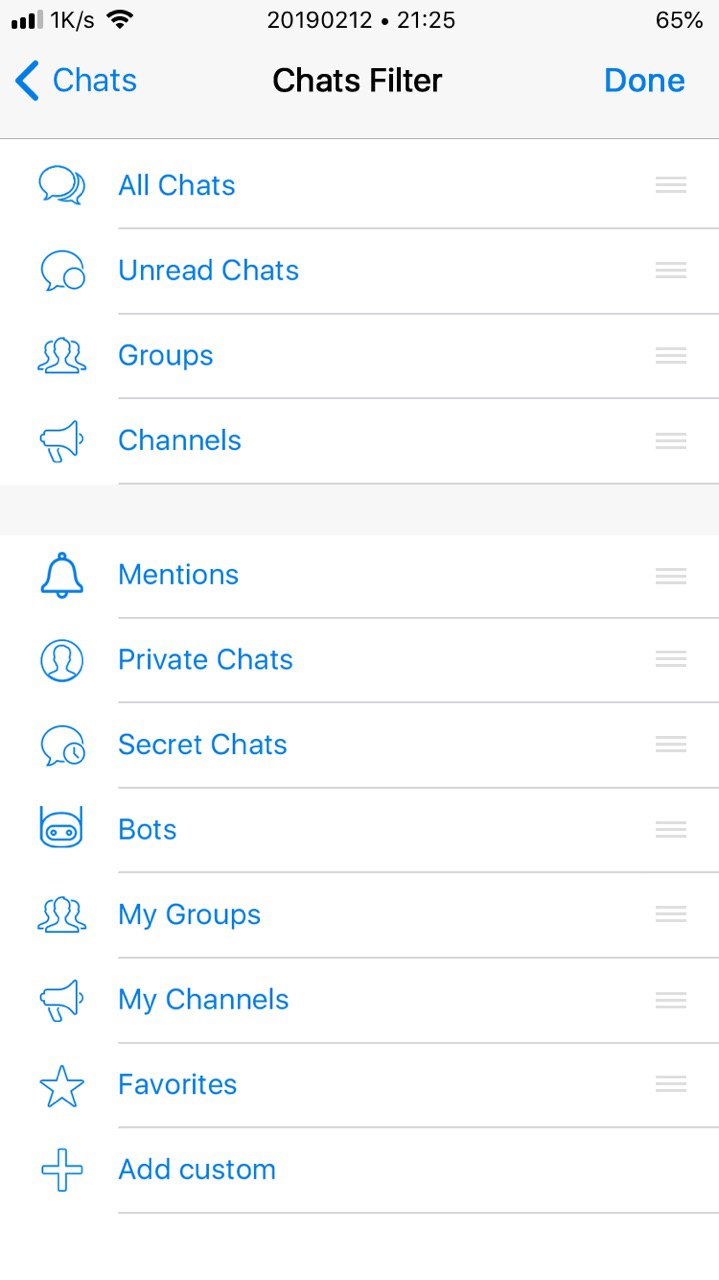Open the Groups filter
The width and height of the screenshot is (719, 1280).
tap(360, 355)
